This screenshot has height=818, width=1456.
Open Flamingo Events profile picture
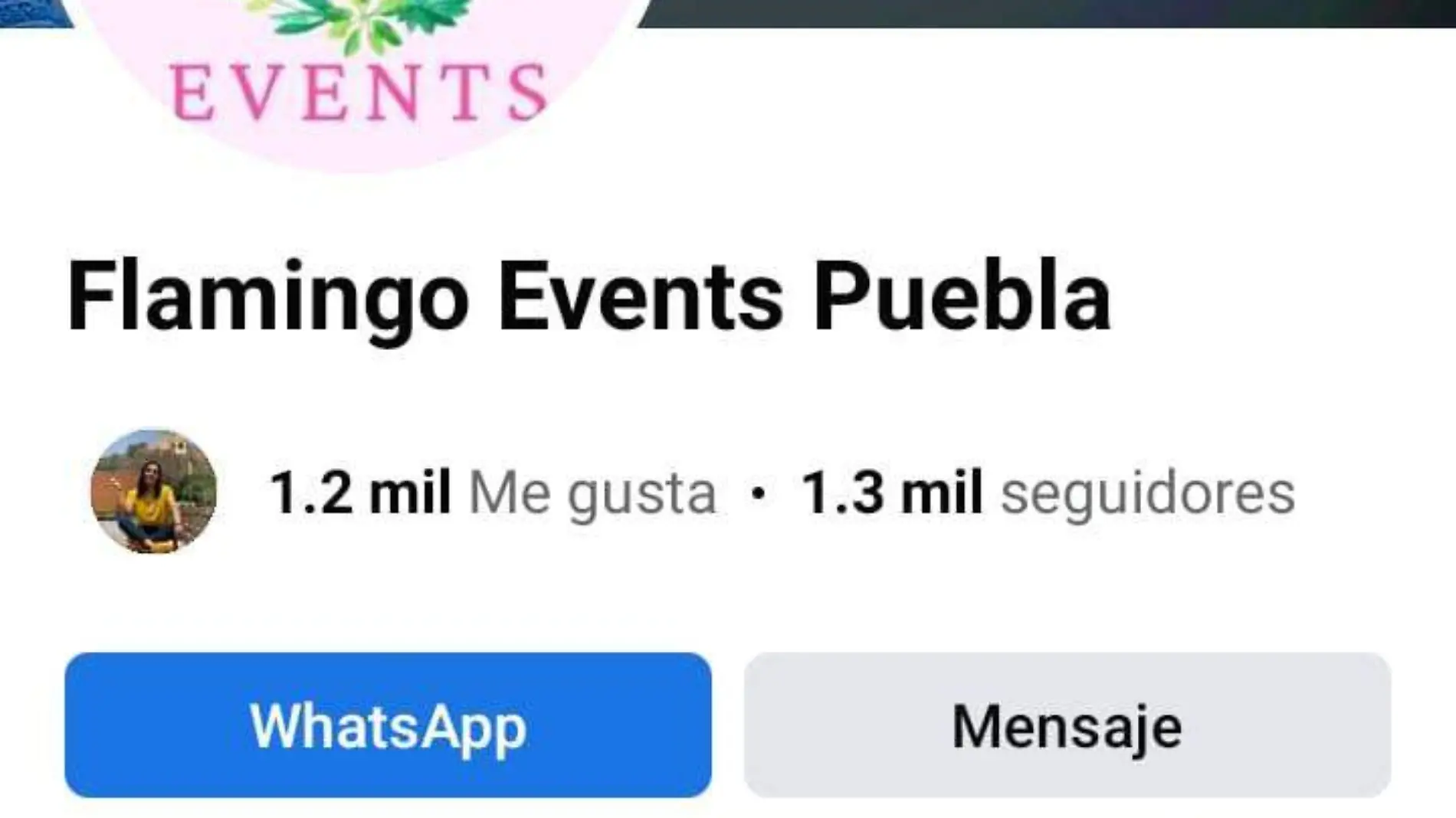pos(359,77)
